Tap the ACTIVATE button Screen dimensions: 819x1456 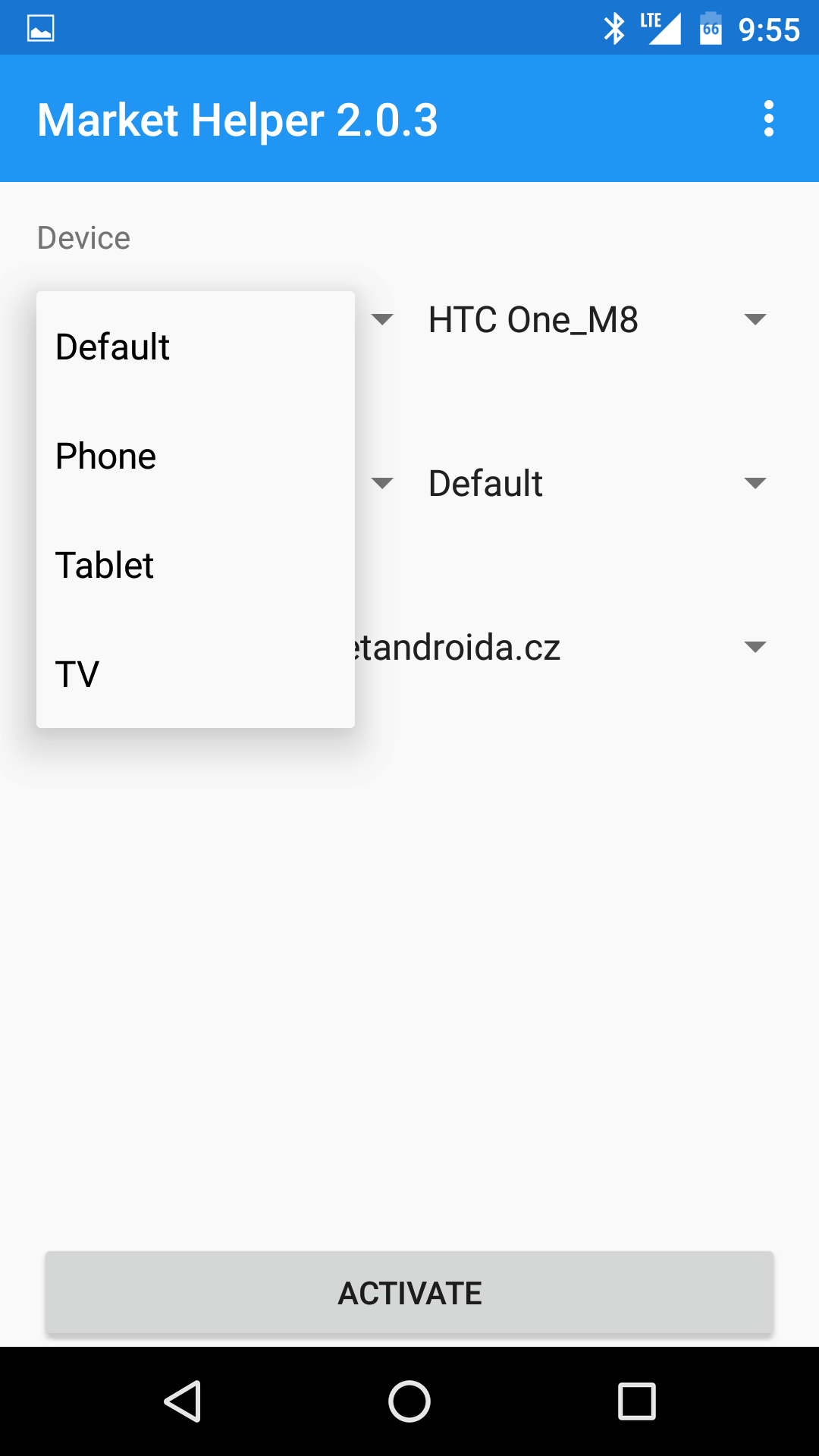click(409, 1293)
